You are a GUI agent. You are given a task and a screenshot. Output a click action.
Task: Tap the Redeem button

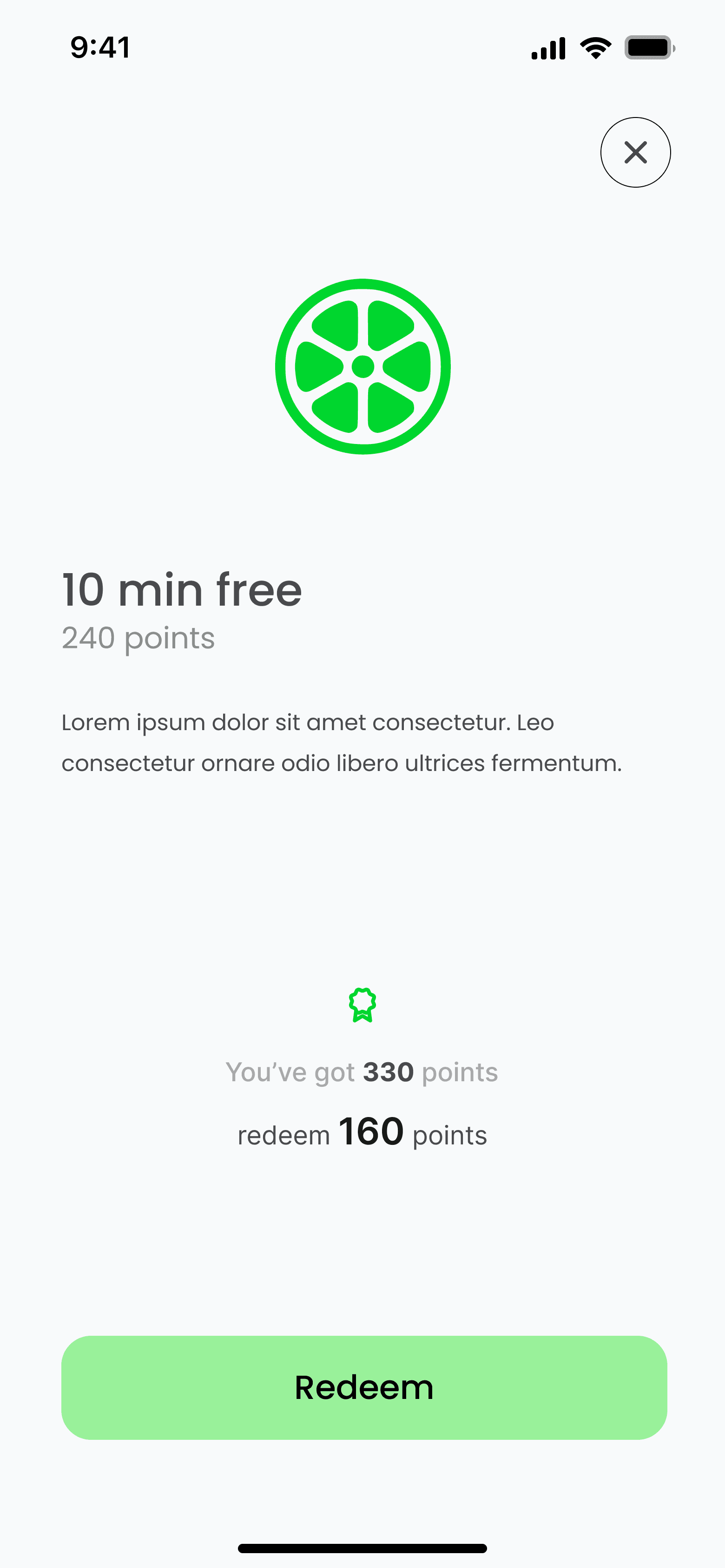click(364, 1387)
